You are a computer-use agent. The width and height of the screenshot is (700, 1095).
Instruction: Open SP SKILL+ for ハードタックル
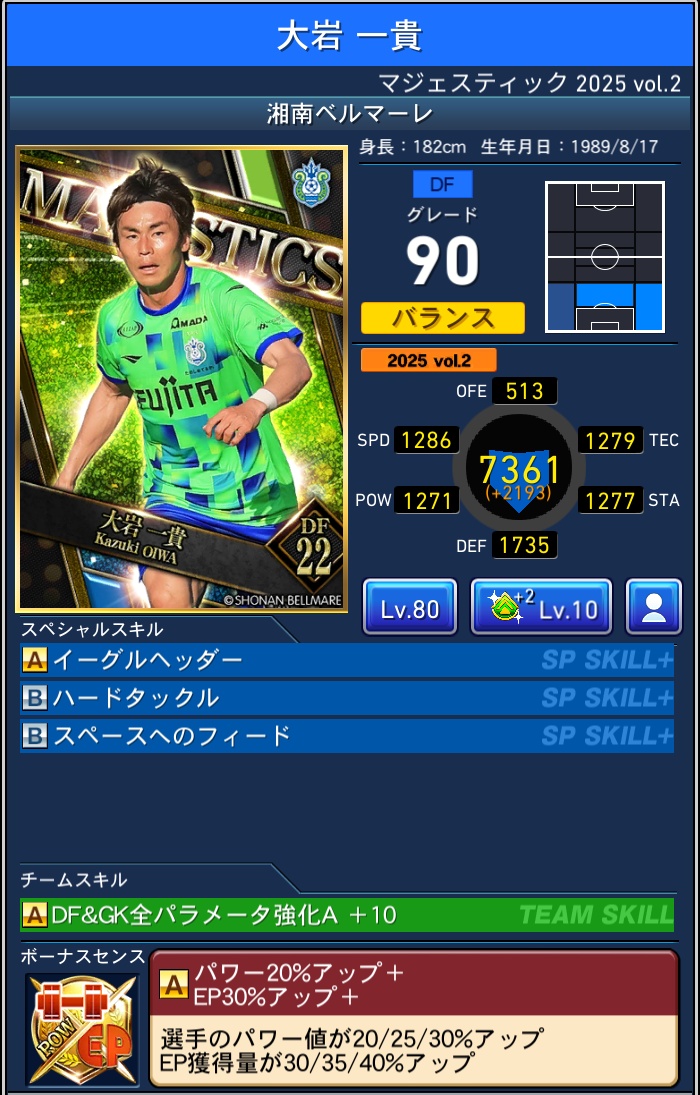click(607, 698)
